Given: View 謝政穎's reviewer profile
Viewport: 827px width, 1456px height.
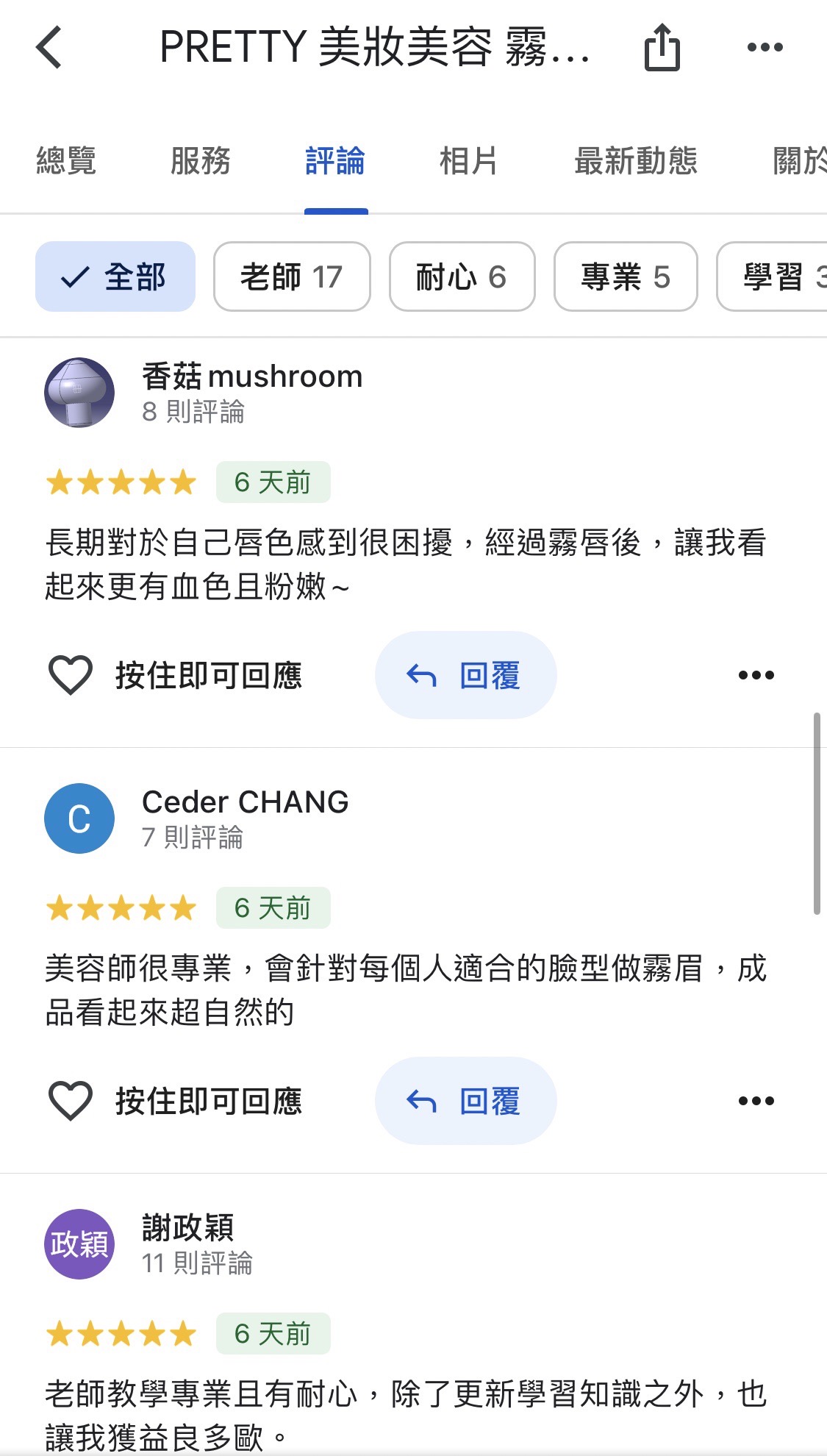Looking at the screenshot, I should point(79,1243).
